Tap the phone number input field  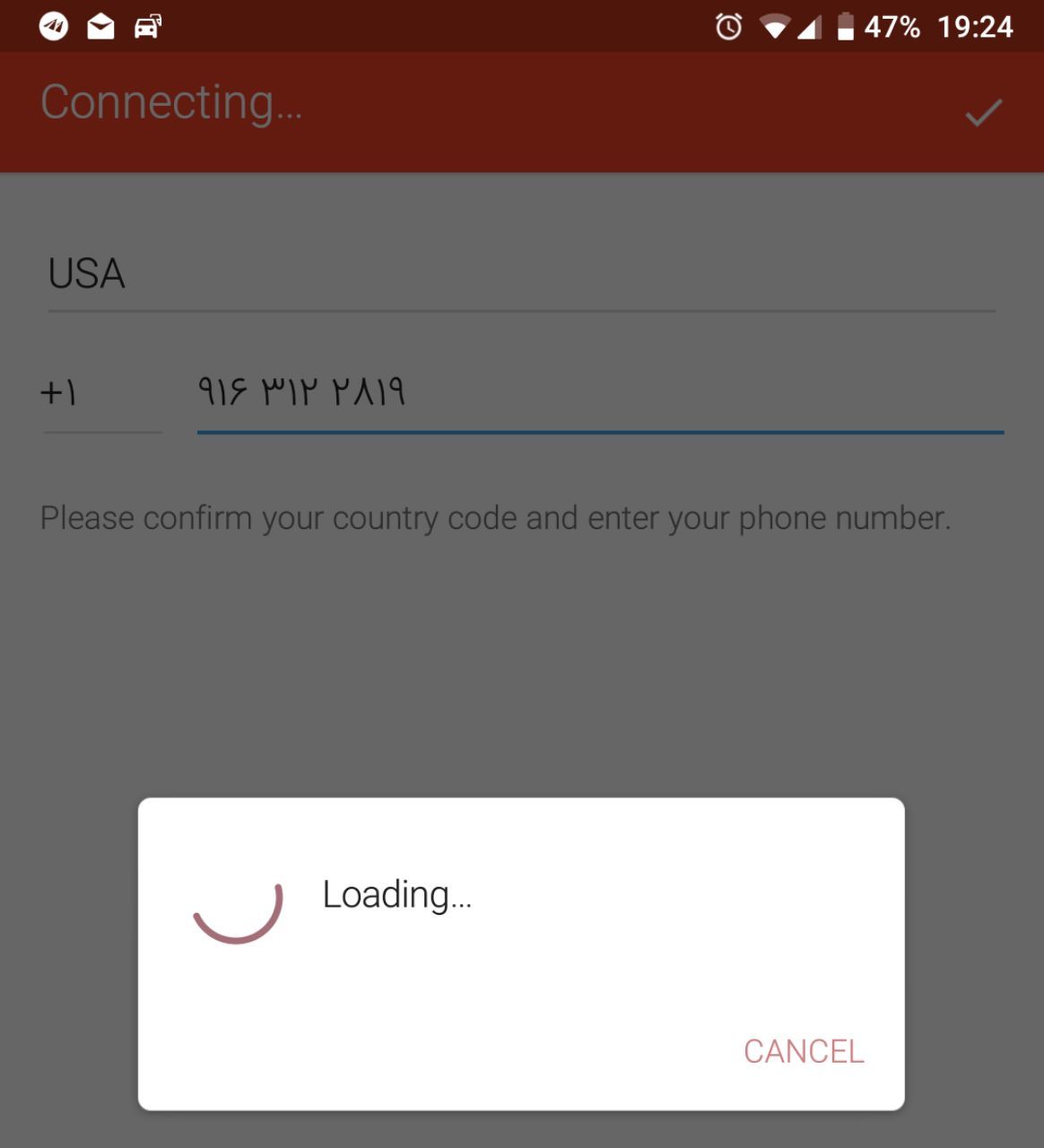coord(599,393)
